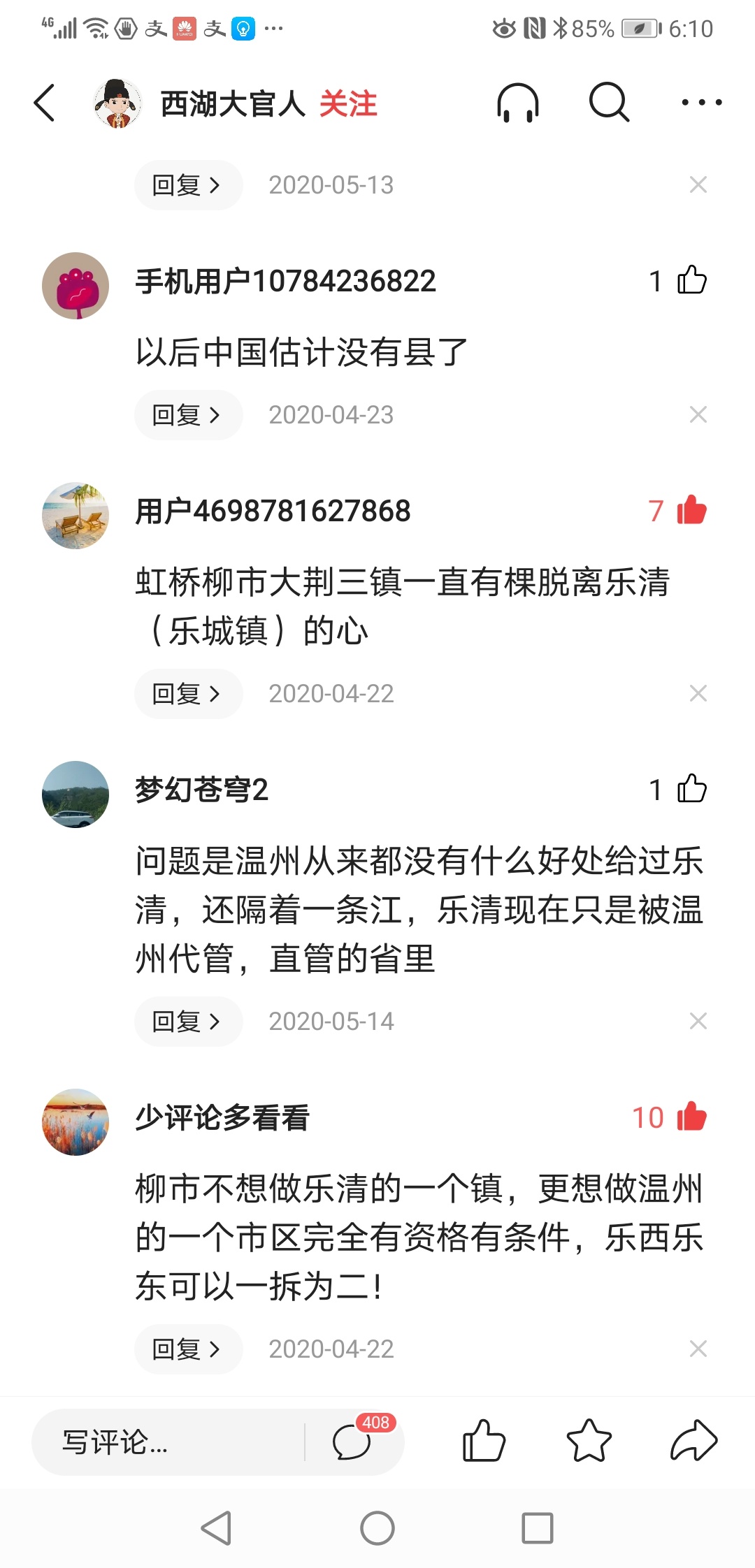
Task: Follow 西湖大官人 with the 关注 button
Action: click(x=347, y=104)
